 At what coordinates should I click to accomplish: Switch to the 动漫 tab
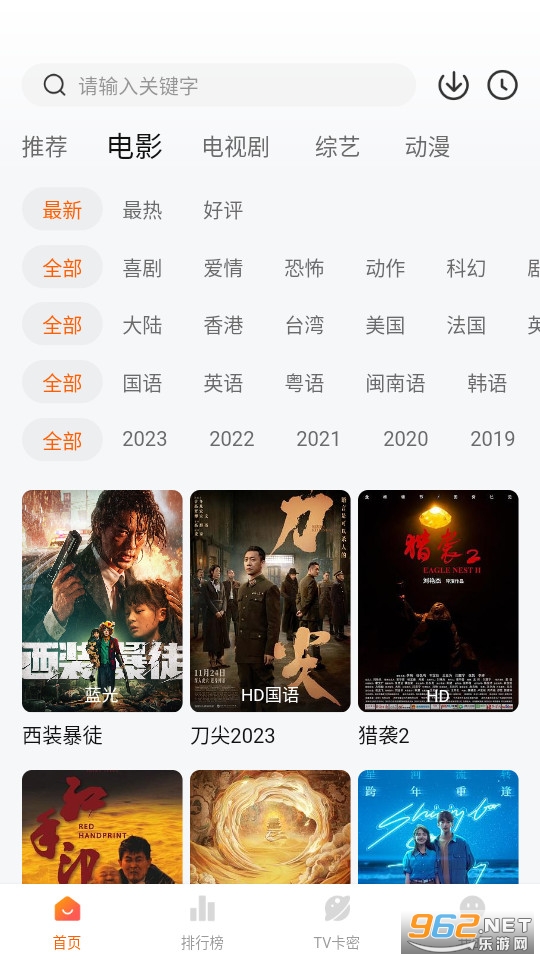(427, 147)
